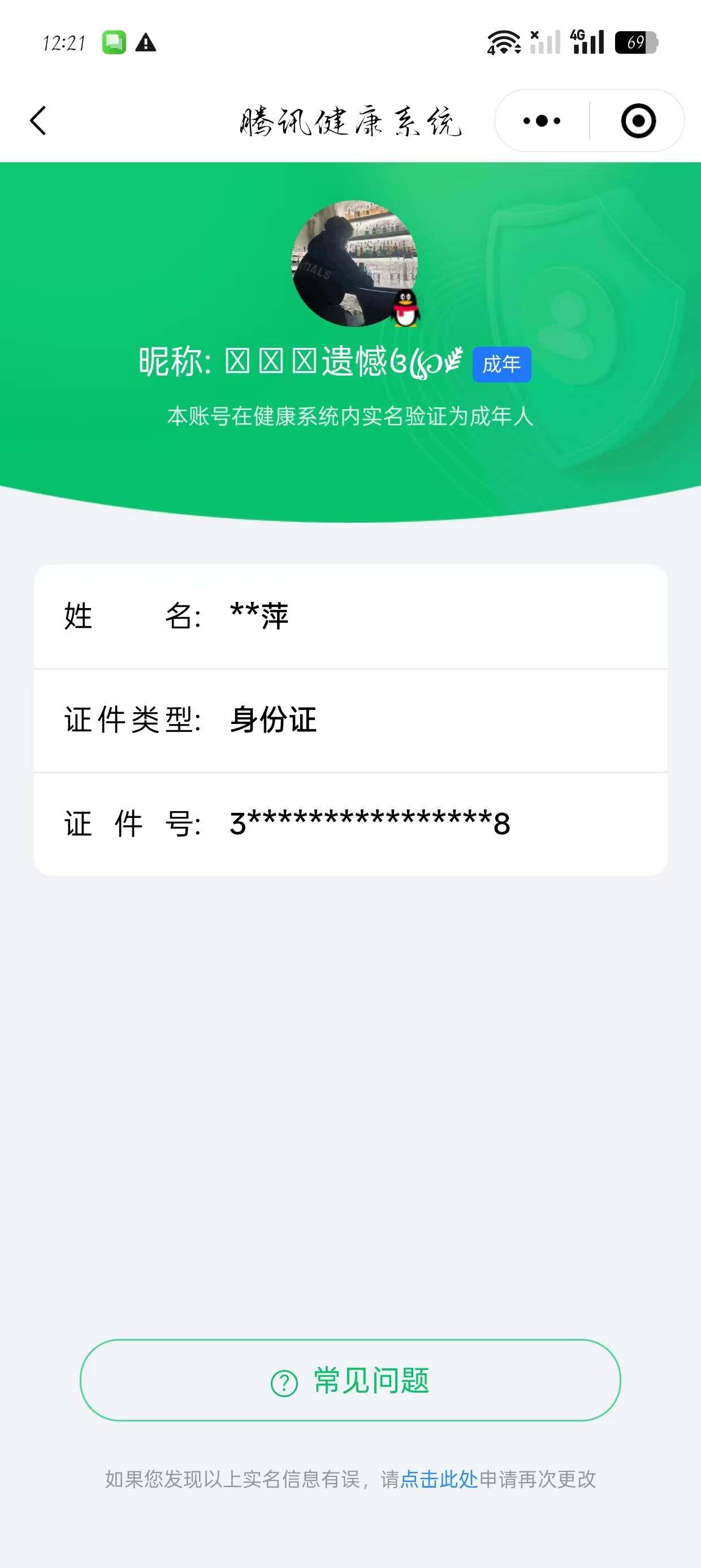Tap the 点击此处 link to request a change
701x1568 pixels.
(438, 1479)
